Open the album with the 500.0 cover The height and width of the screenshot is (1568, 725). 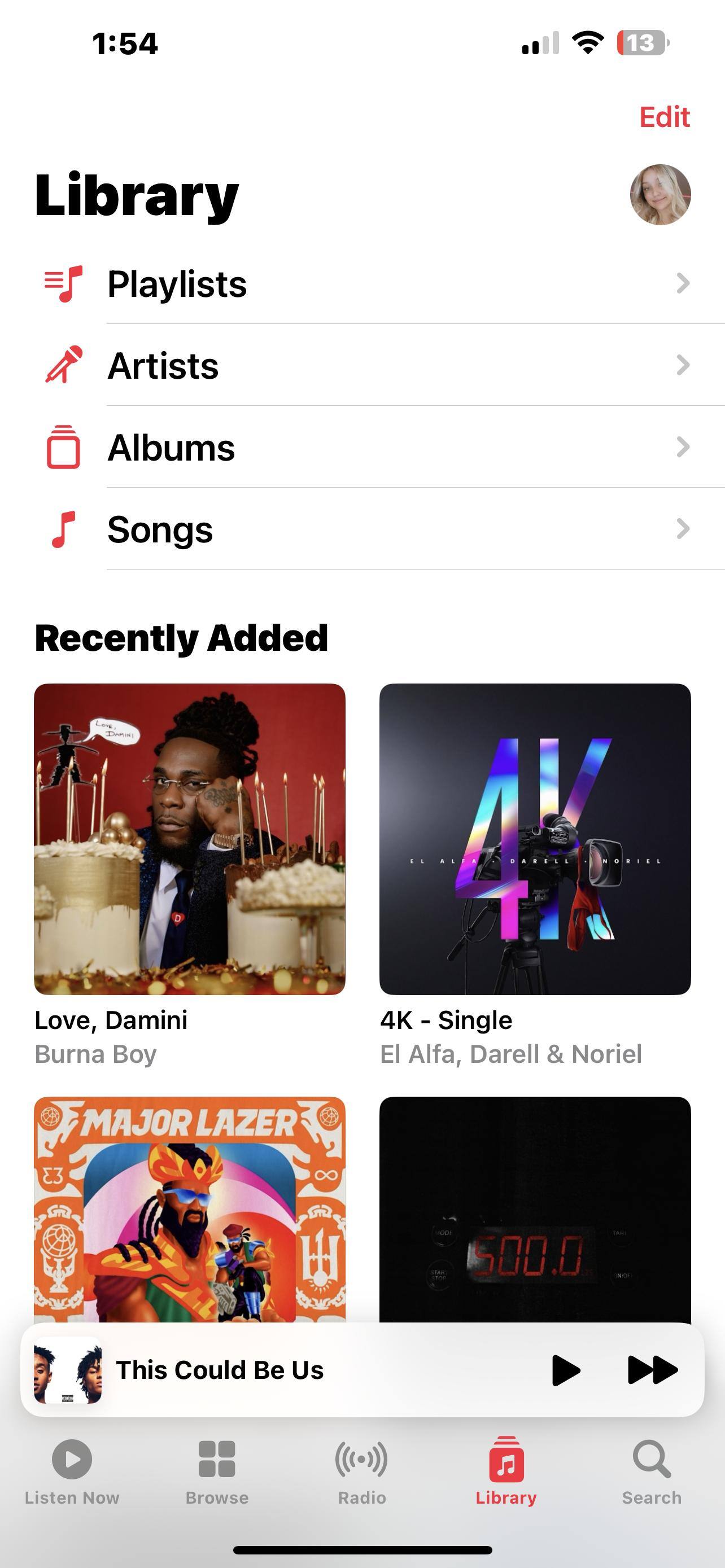(x=535, y=1208)
